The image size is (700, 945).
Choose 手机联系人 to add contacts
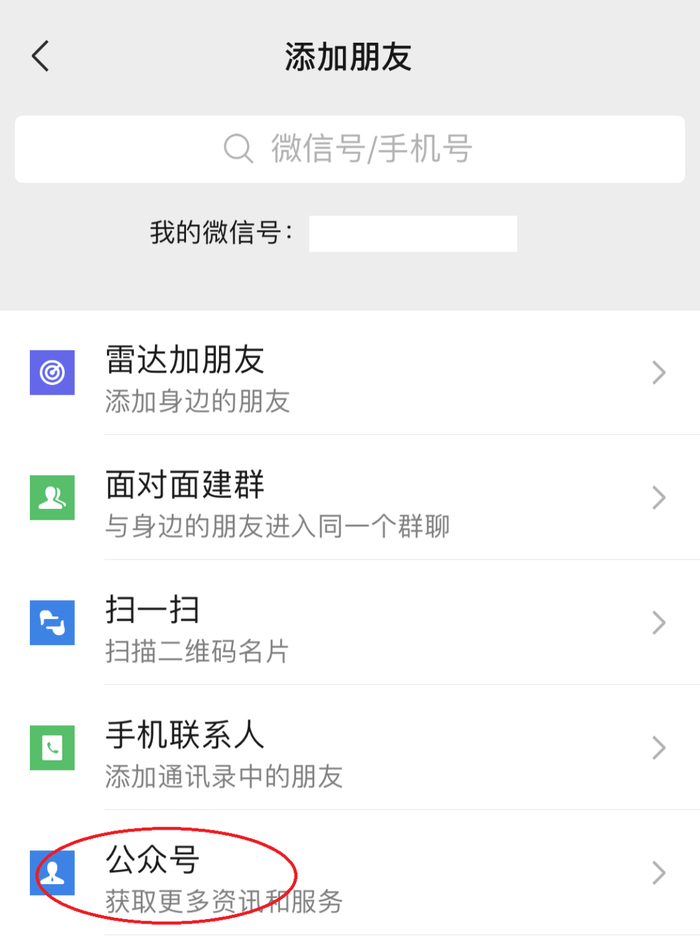pyautogui.click(x=350, y=748)
